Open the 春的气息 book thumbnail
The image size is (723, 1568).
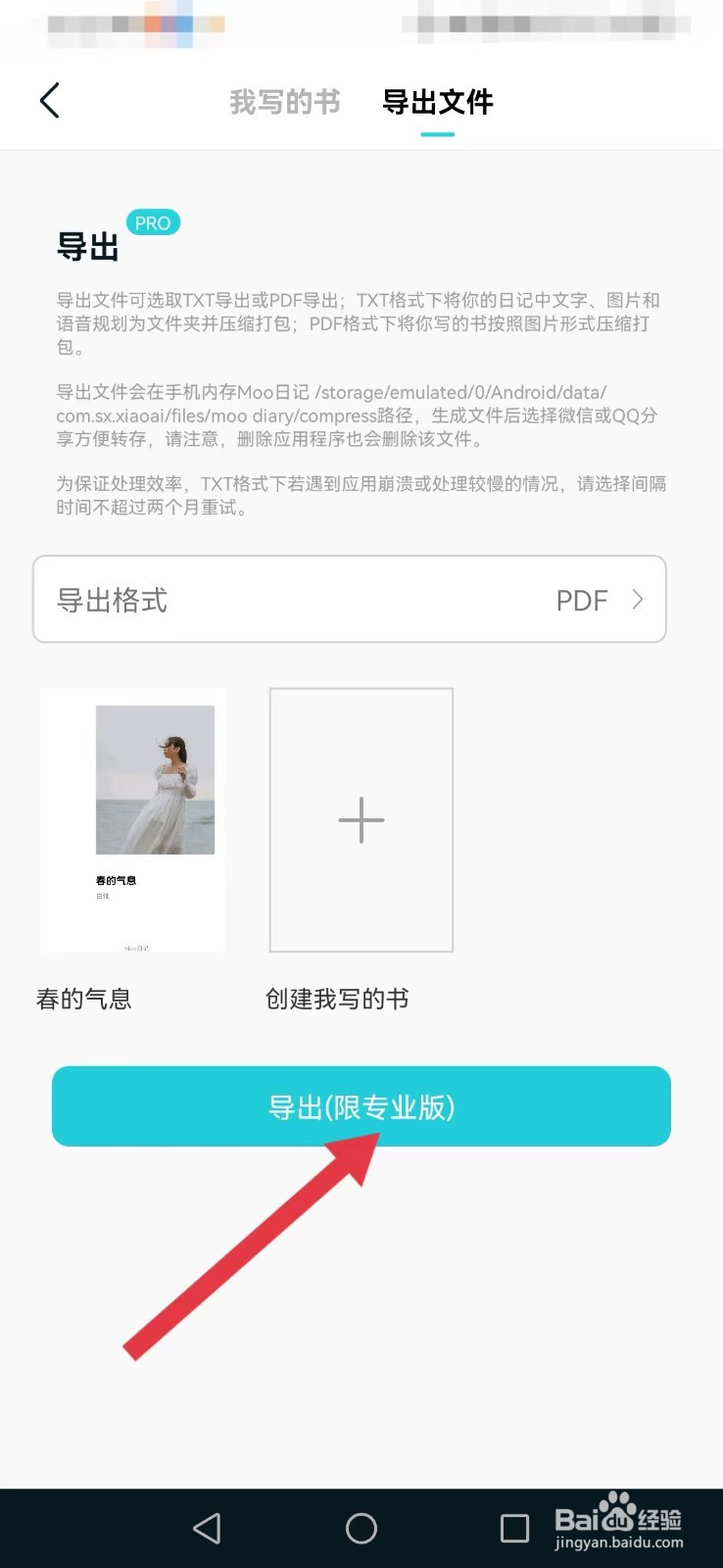pyautogui.click(x=132, y=819)
